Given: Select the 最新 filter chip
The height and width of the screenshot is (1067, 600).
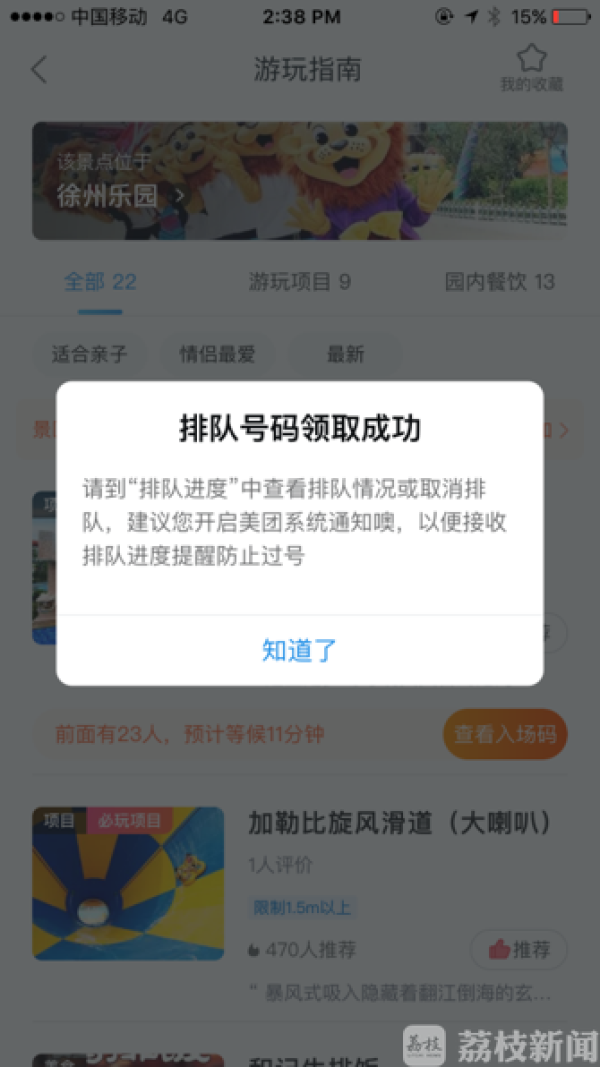Looking at the screenshot, I should pyautogui.click(x=345, y=354).
